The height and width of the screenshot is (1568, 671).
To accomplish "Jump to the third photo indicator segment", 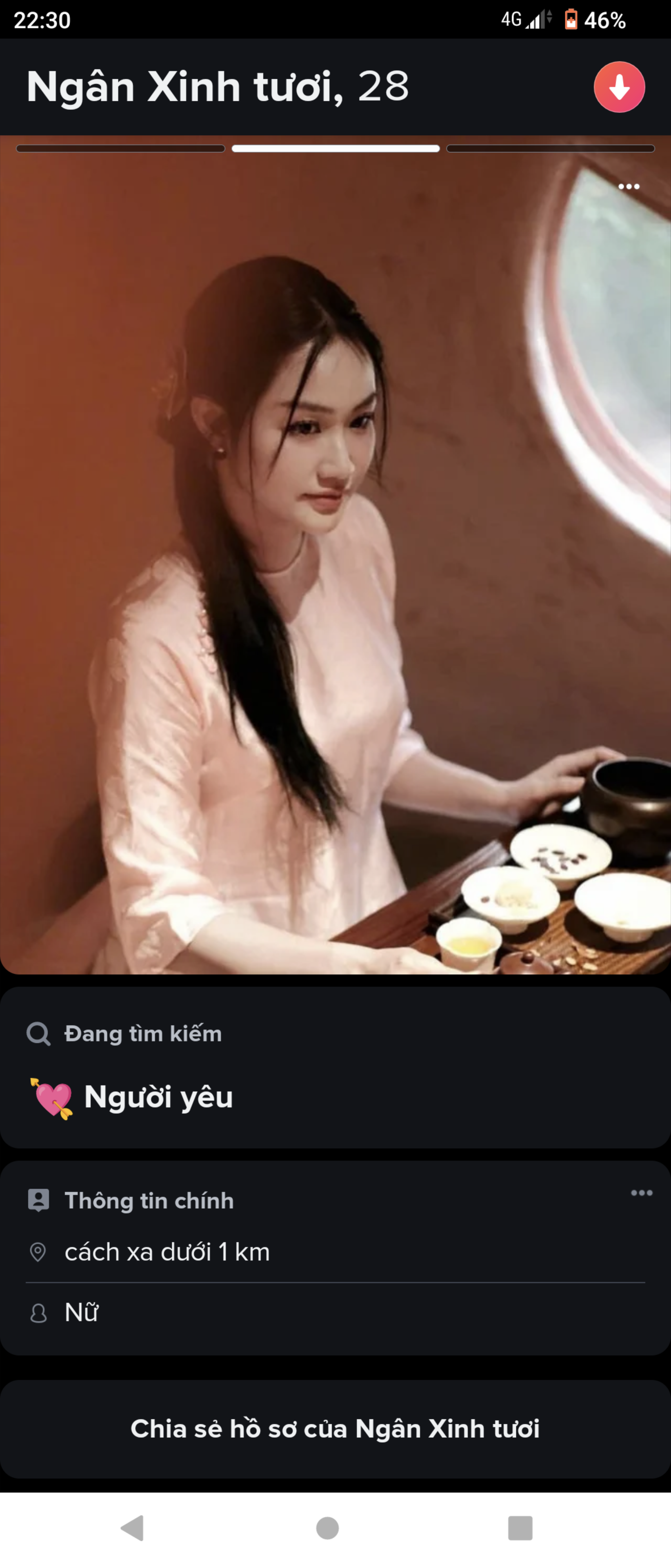I will pyautogui.click(x=550, y=149).
